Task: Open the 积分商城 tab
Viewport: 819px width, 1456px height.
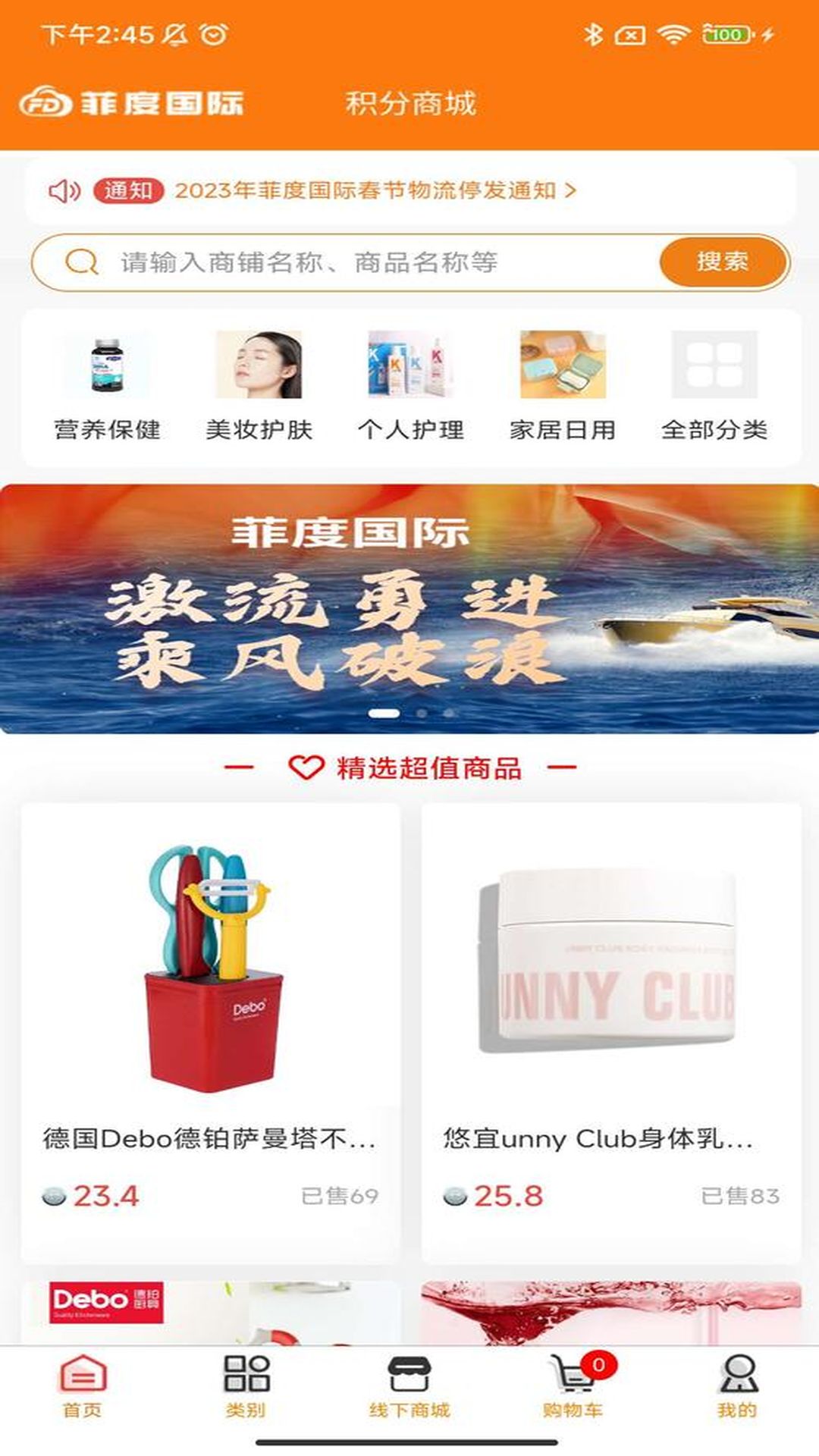Action: click(x=410, y=103)
